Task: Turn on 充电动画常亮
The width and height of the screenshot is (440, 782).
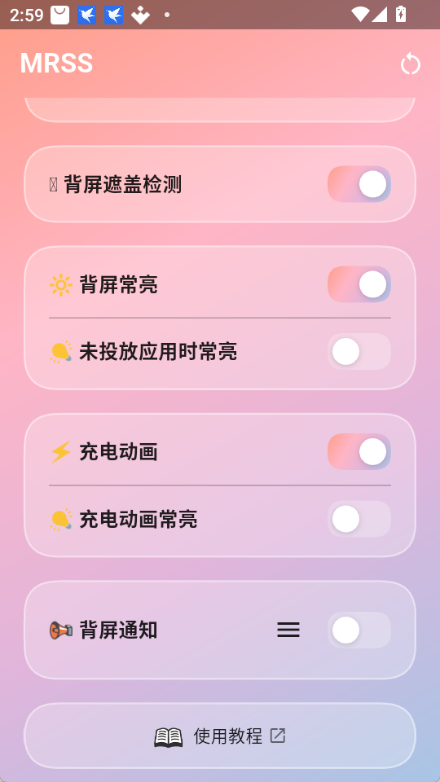Action: pos(359,519)
